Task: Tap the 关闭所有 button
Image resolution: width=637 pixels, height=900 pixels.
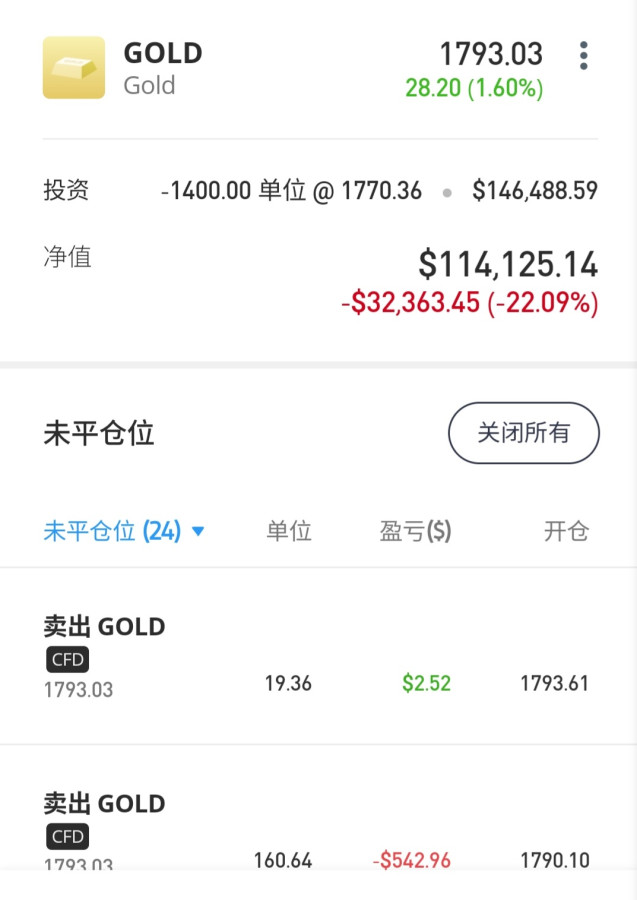Action: click(523, 433)
